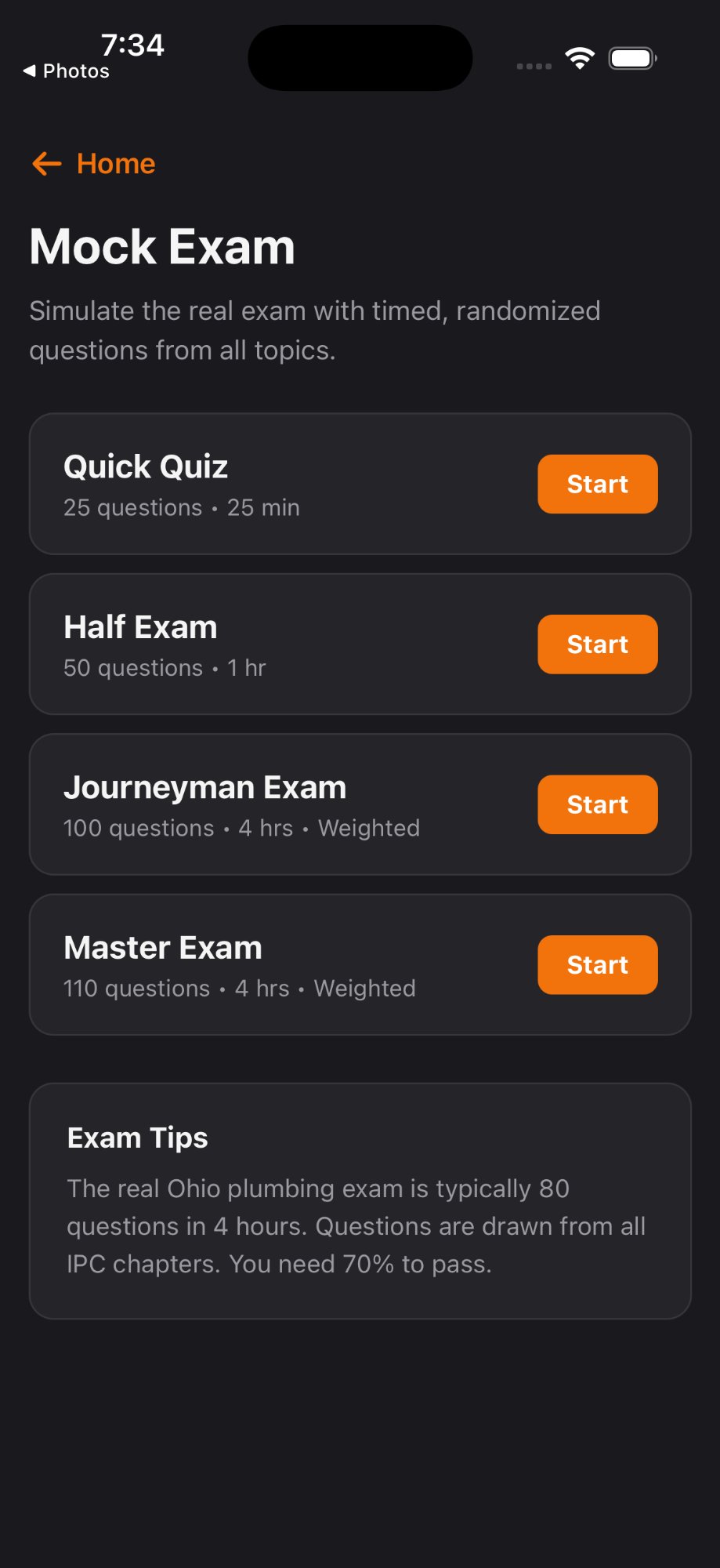Start the Quick Quiz

coord(597,484)
